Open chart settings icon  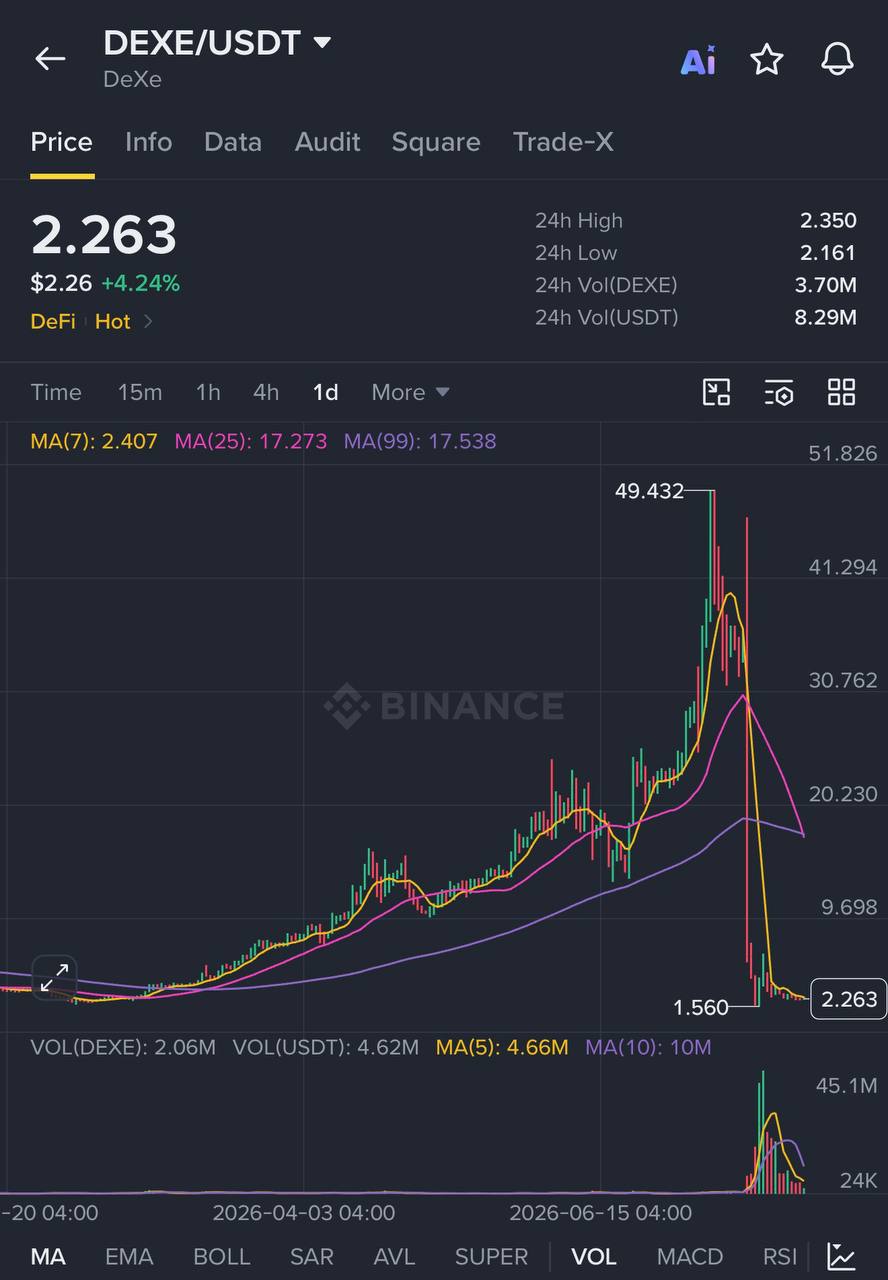(x=778, y=392)
